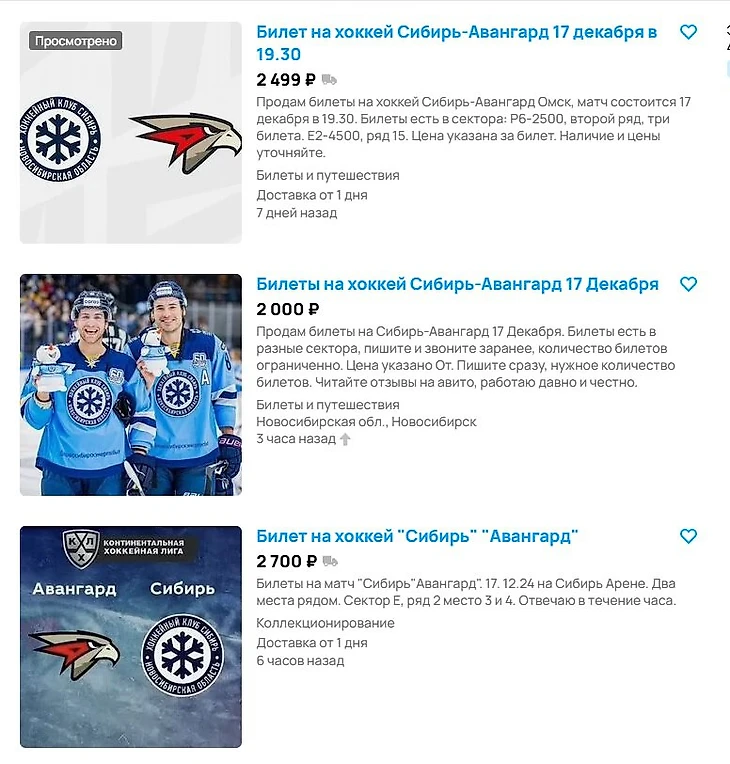This screenshot has height=764, width=730.
Task: Open the 'Просмотрено' listing image with team logos
Action: pos(131,133)
